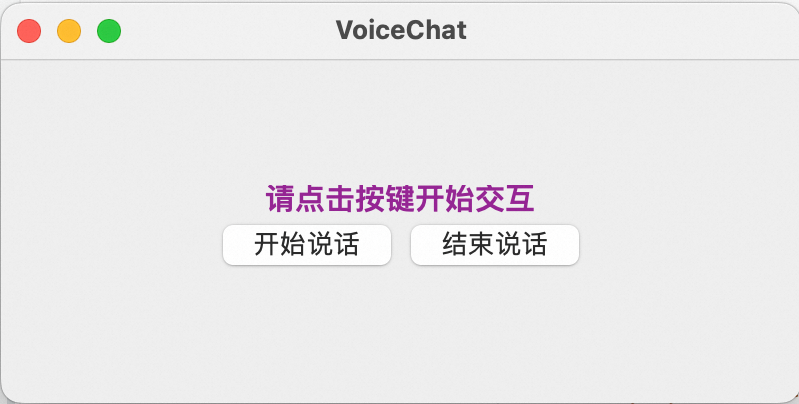The width and height of the screenshot is (799, 404).
Task: Click the 开始说话 button
Action: click(x=306, y=245)
